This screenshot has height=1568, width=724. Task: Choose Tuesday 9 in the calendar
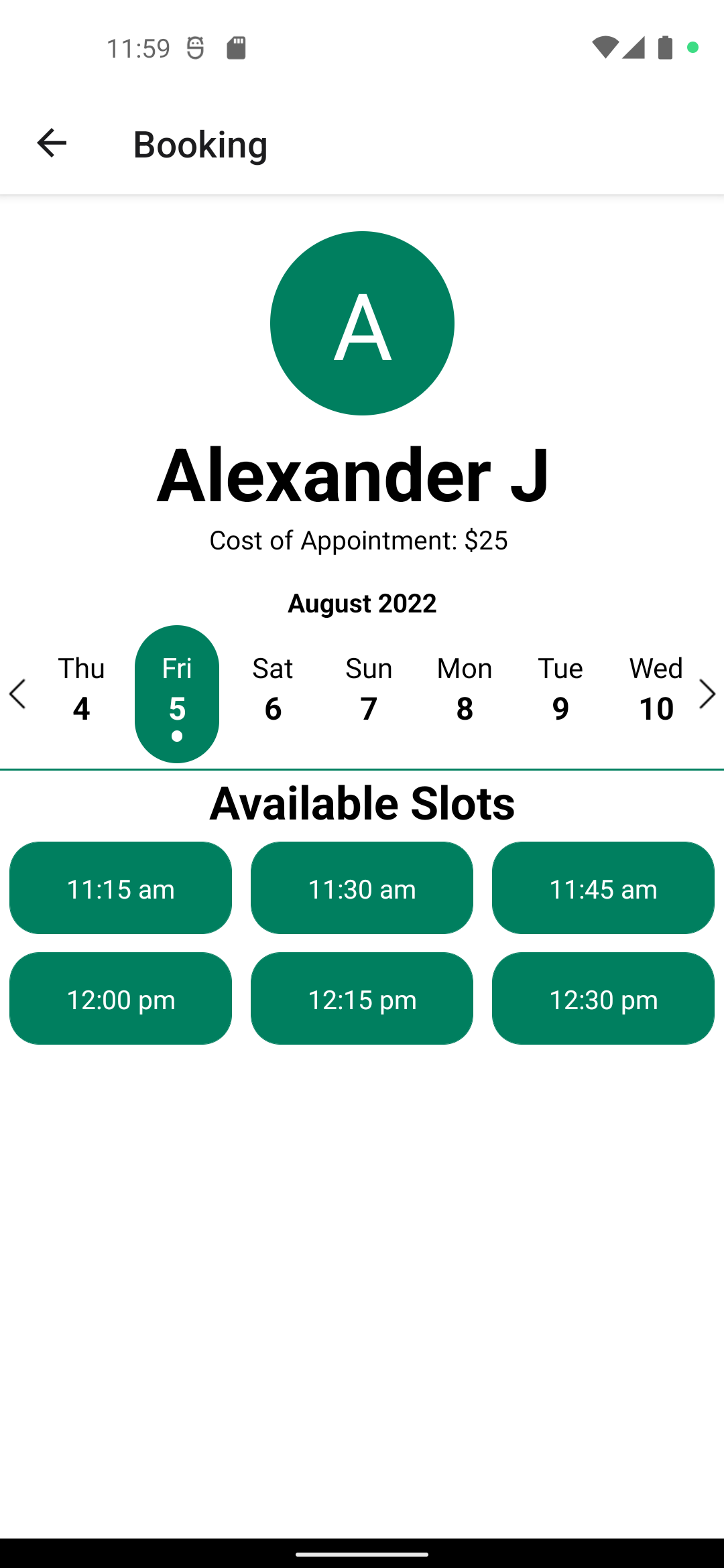click(x=560, y=690)
